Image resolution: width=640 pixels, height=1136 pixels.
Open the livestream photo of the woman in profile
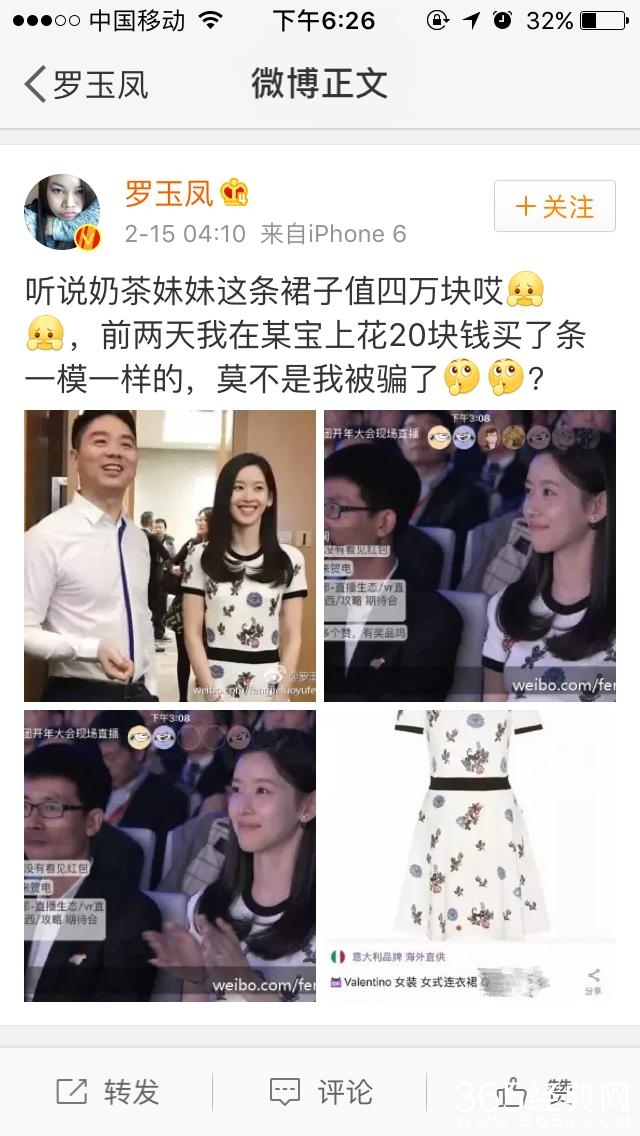[x=469, y=555]
